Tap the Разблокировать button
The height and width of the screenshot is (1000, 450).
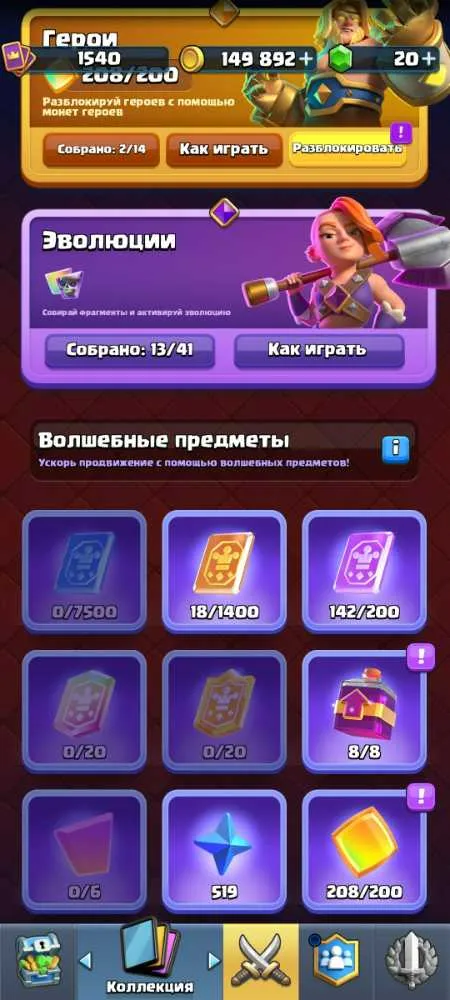pos(347,149)
